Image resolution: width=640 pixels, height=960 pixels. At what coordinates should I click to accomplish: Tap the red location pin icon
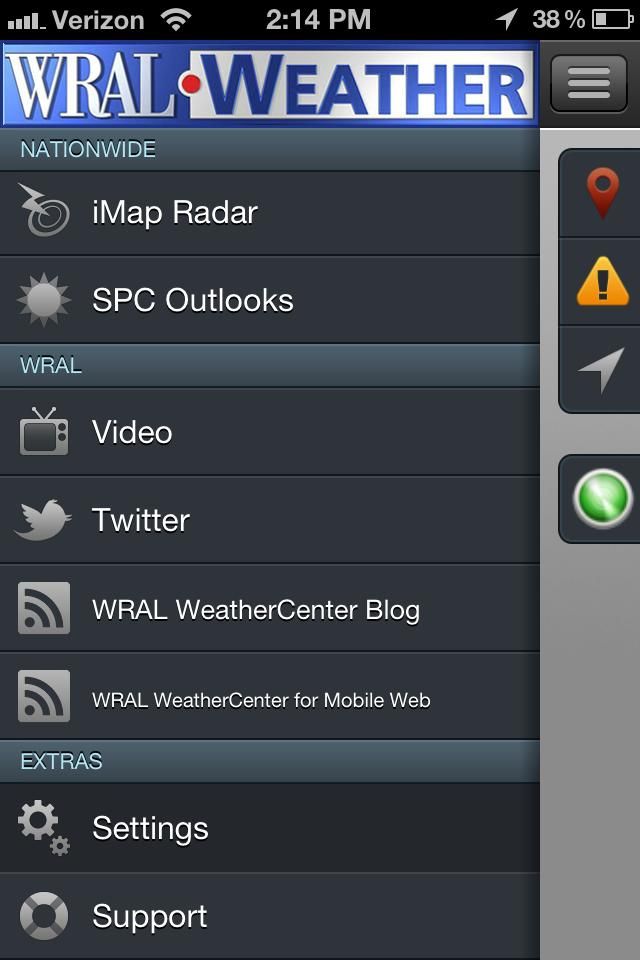[x=601, y=194]
